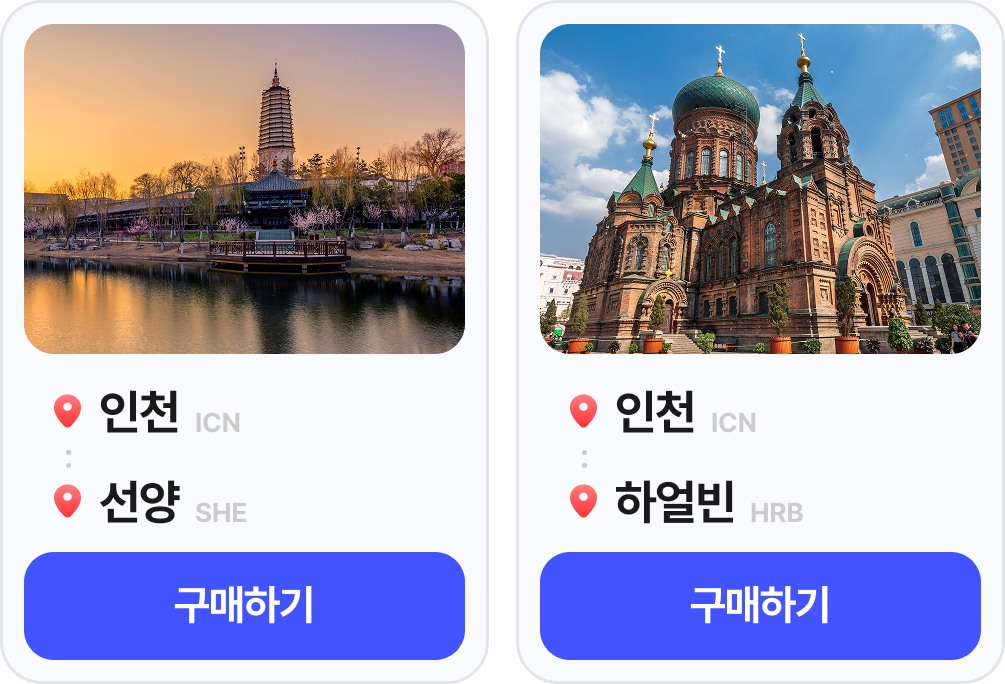Open the 하얼빈 destination photo card
The height and width of the screenshot is (684, 1005).
pyautogui.click(x=760, y=189)
